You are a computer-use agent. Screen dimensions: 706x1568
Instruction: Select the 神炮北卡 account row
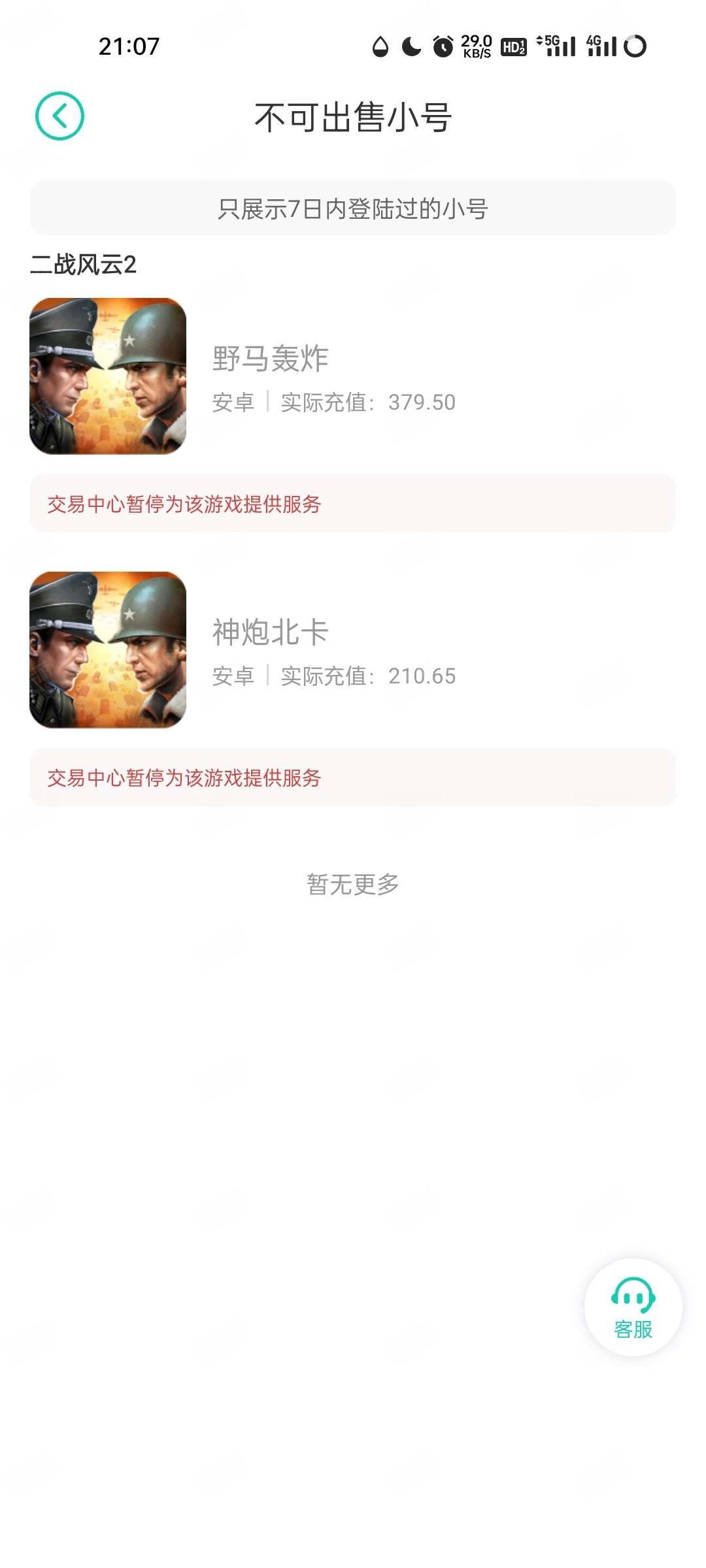point(353,650)
